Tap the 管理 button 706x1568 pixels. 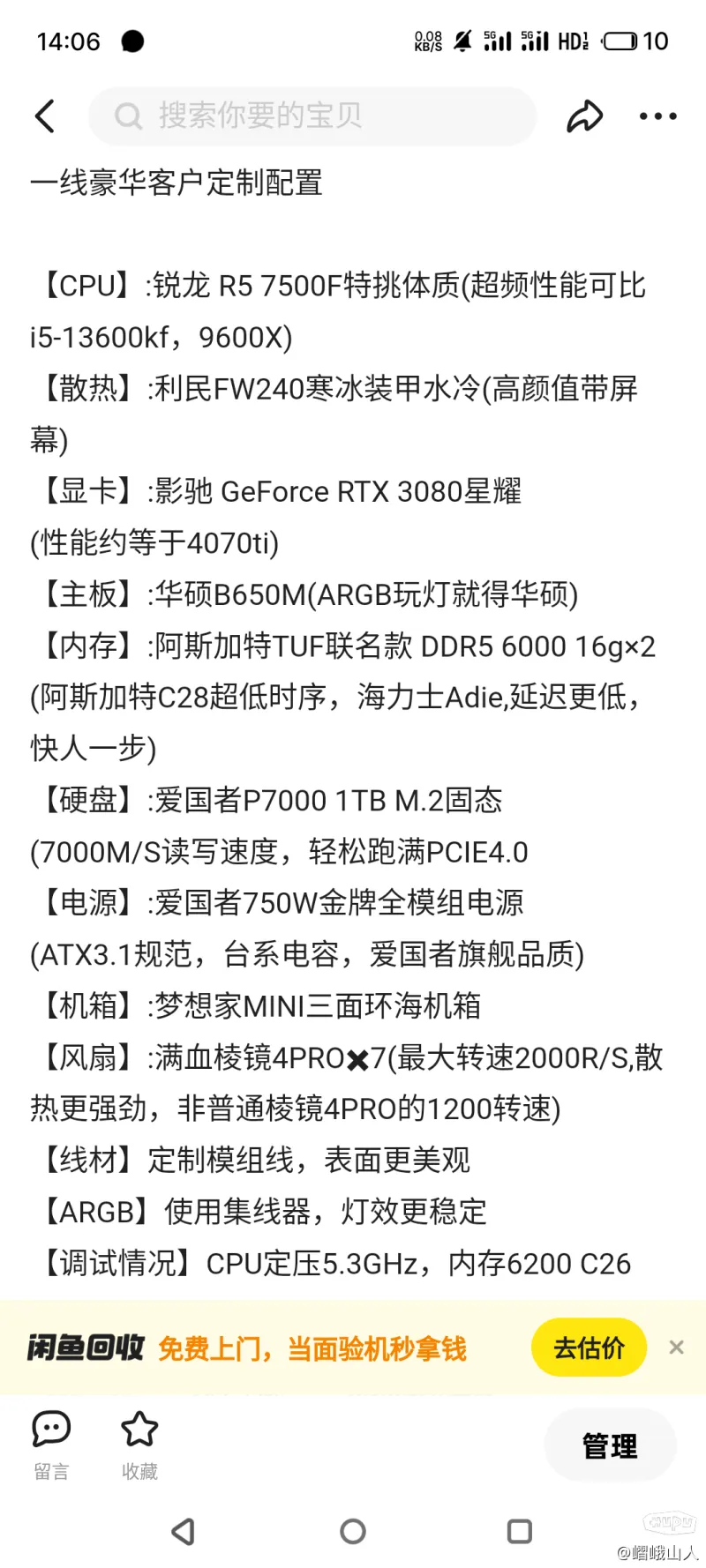pyautogui.click(x=610, y=1445)
